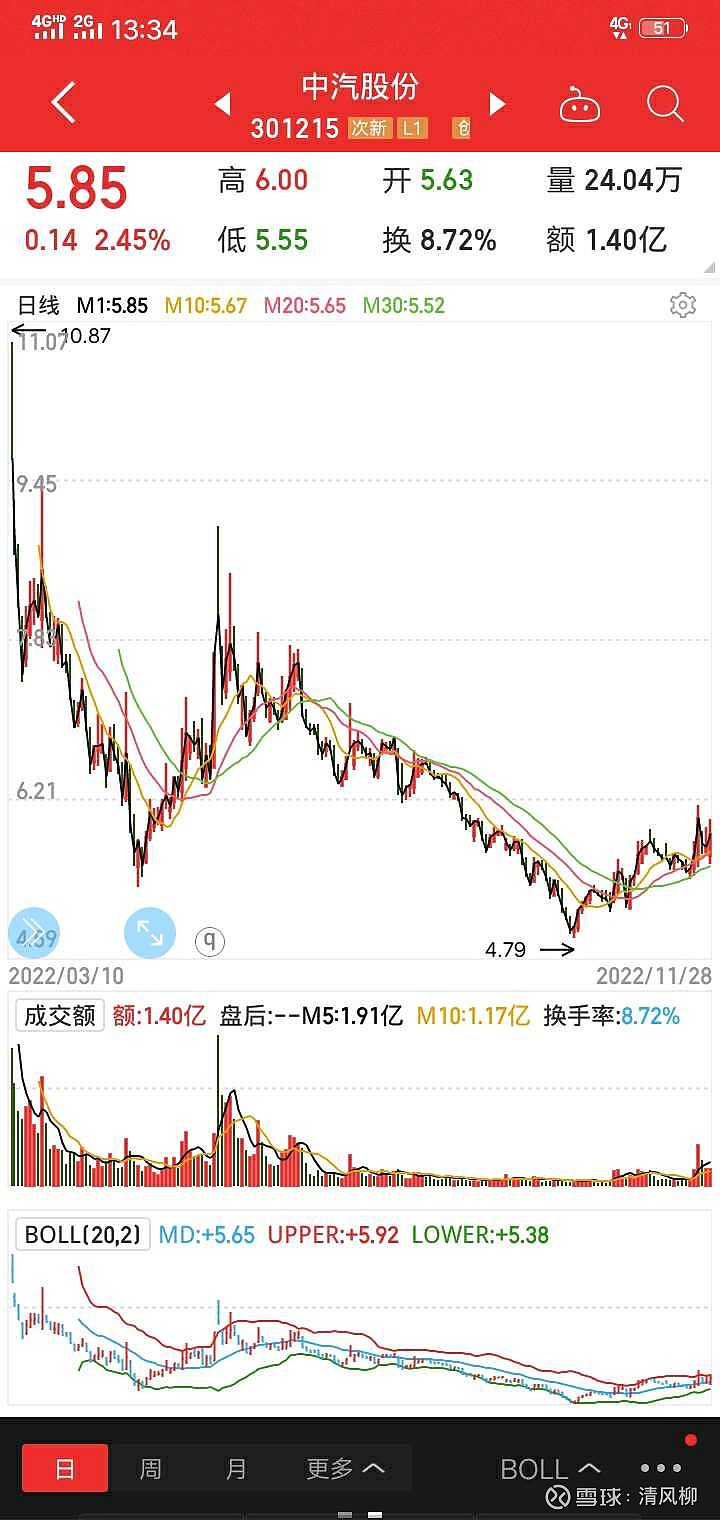The height and width of the screenshot is (1520, 720).
Task: Select the 成交额 volume panel tab
Action: [57, 1016]
